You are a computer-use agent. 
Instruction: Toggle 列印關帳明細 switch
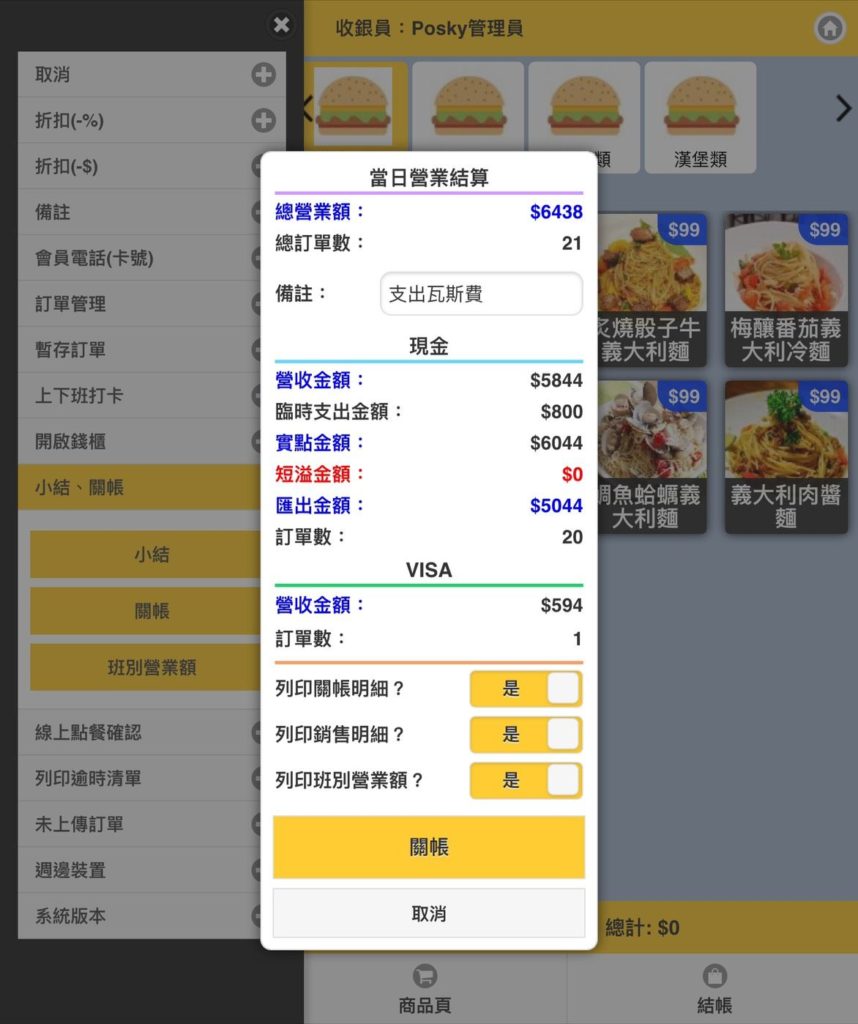pos(526,688)
